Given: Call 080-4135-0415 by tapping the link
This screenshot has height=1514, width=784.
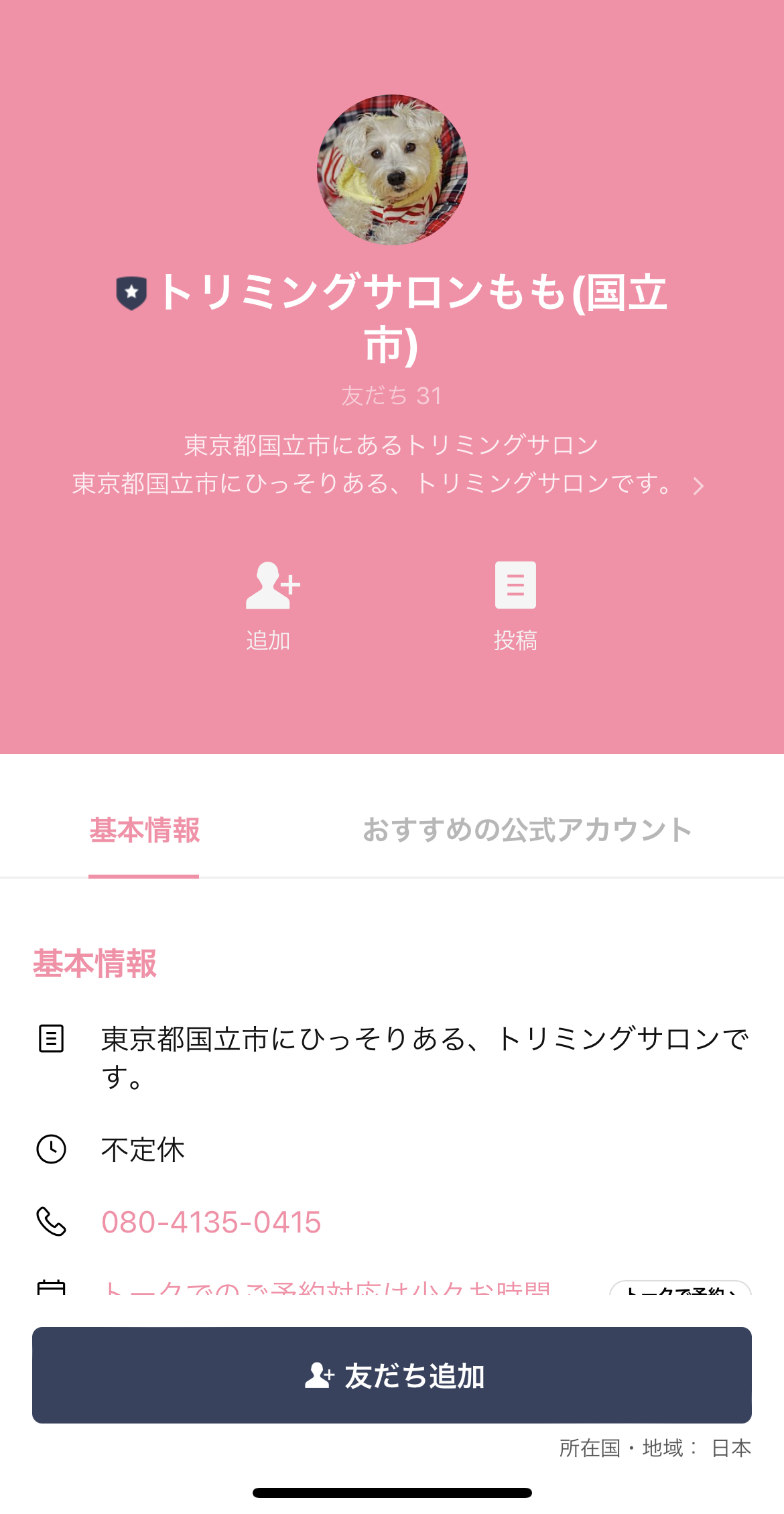Looking at the screenshot, I should tap(210, 1221).
